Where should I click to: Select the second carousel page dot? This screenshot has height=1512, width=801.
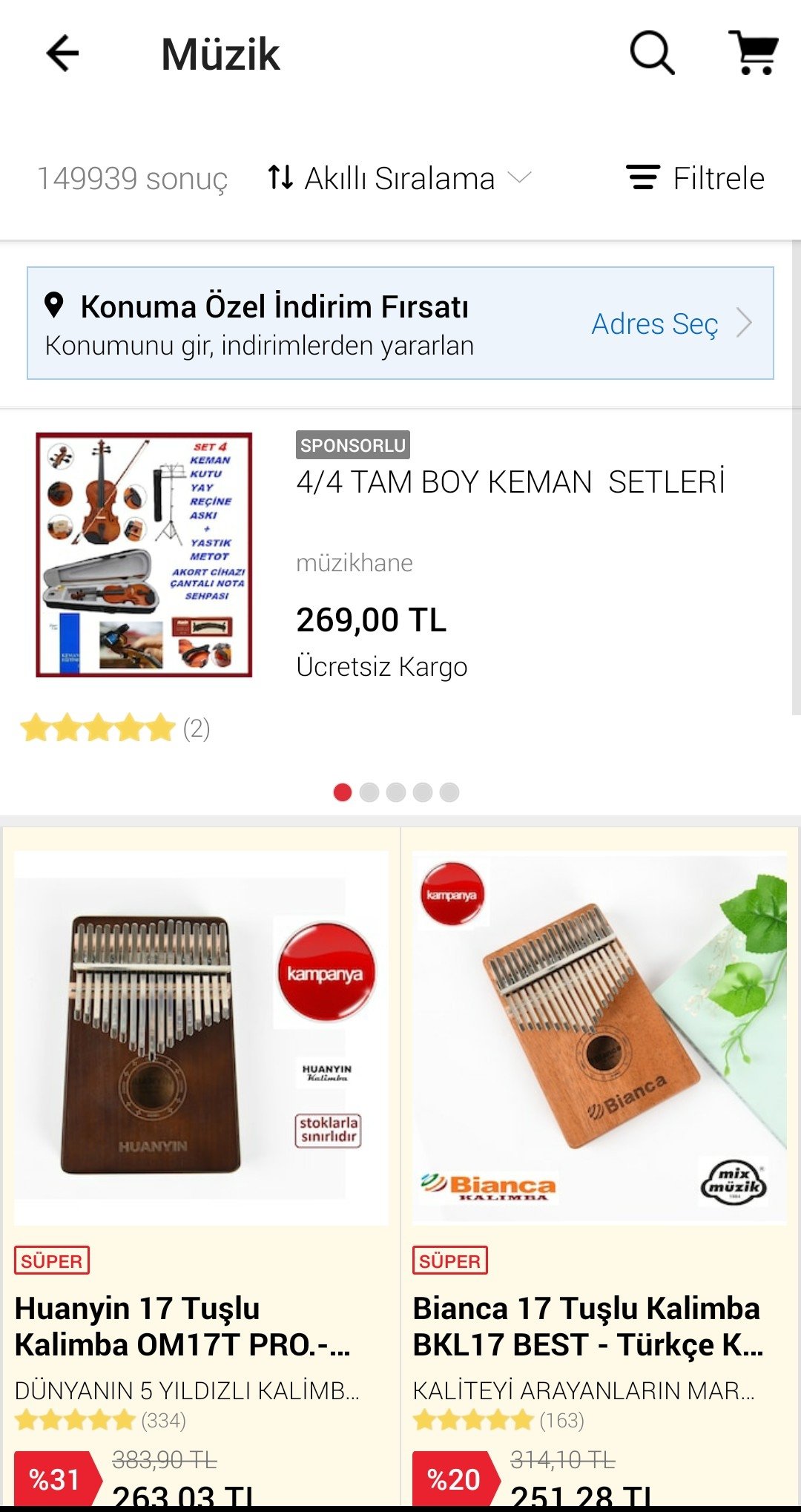click(x=369, y=792)
